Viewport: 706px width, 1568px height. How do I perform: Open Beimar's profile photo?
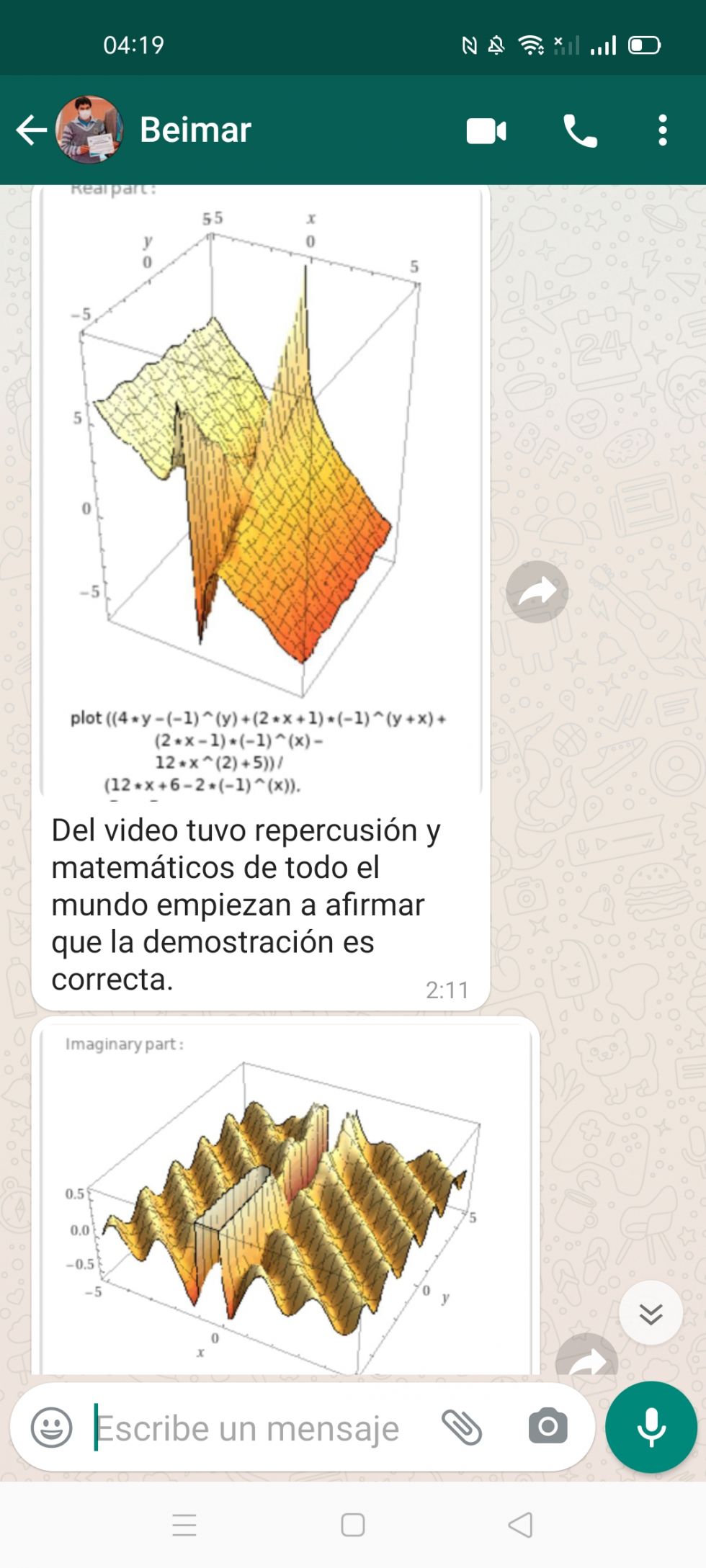(x=89, y=130)
